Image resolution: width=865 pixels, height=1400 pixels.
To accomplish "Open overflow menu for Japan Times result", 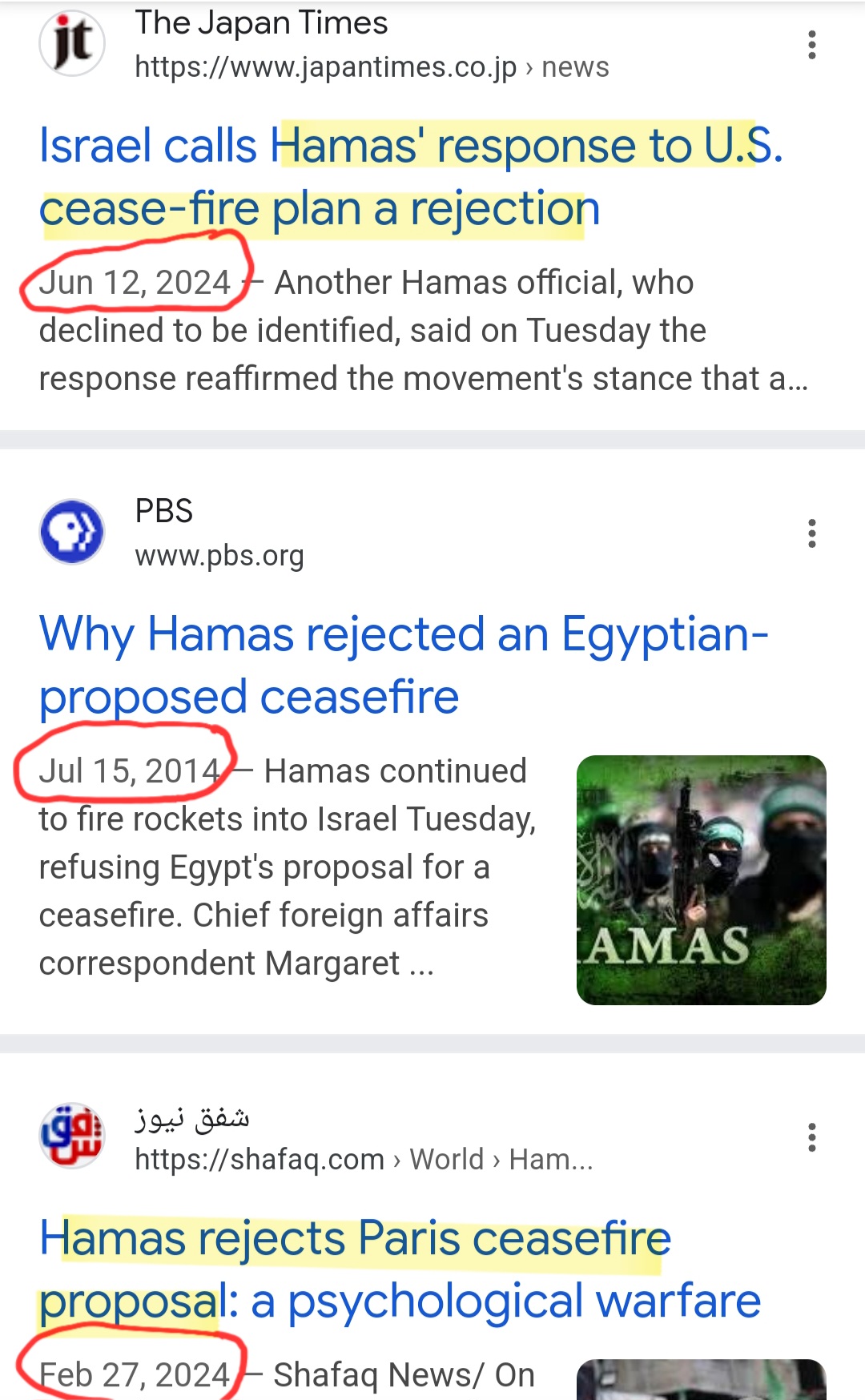I will (x=811, y=45).
